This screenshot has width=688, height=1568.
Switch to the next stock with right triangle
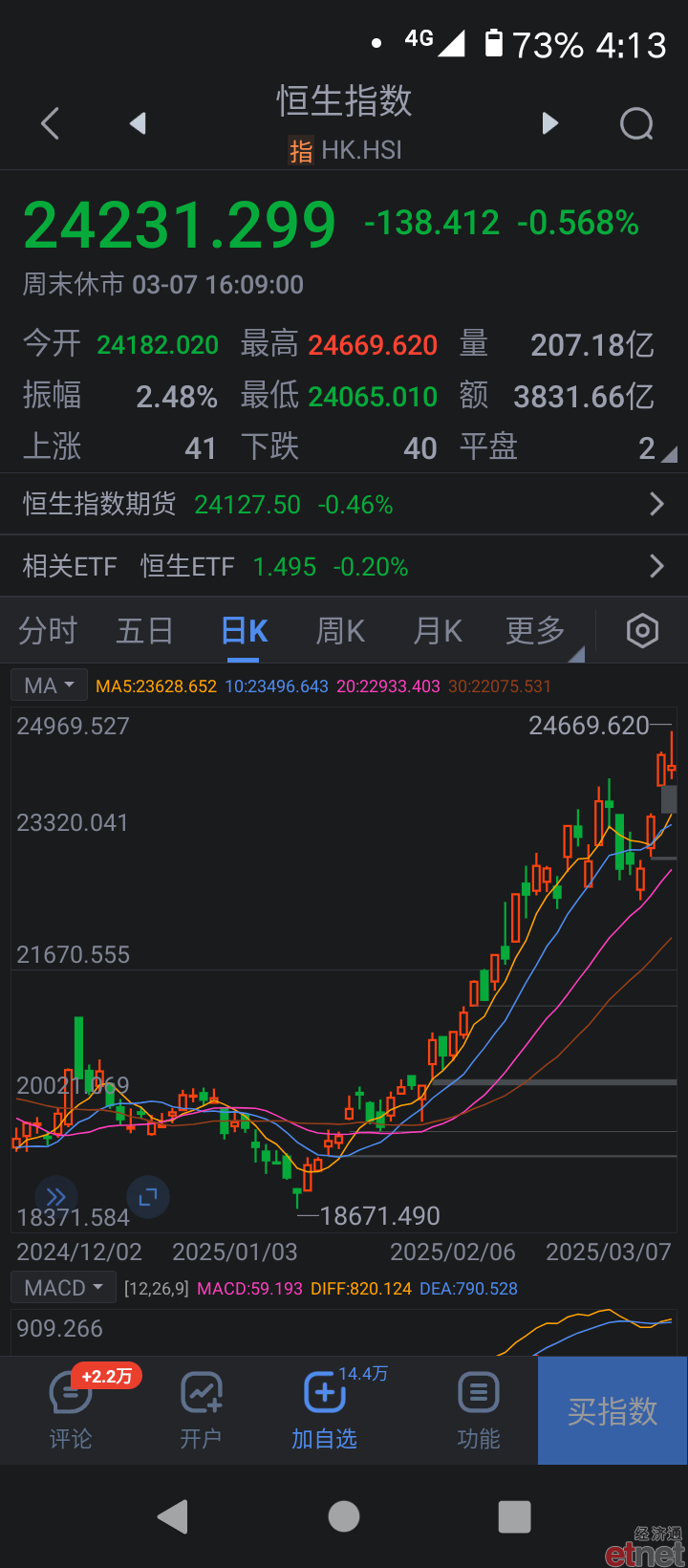pyautogui.click(x=549, y=123)
